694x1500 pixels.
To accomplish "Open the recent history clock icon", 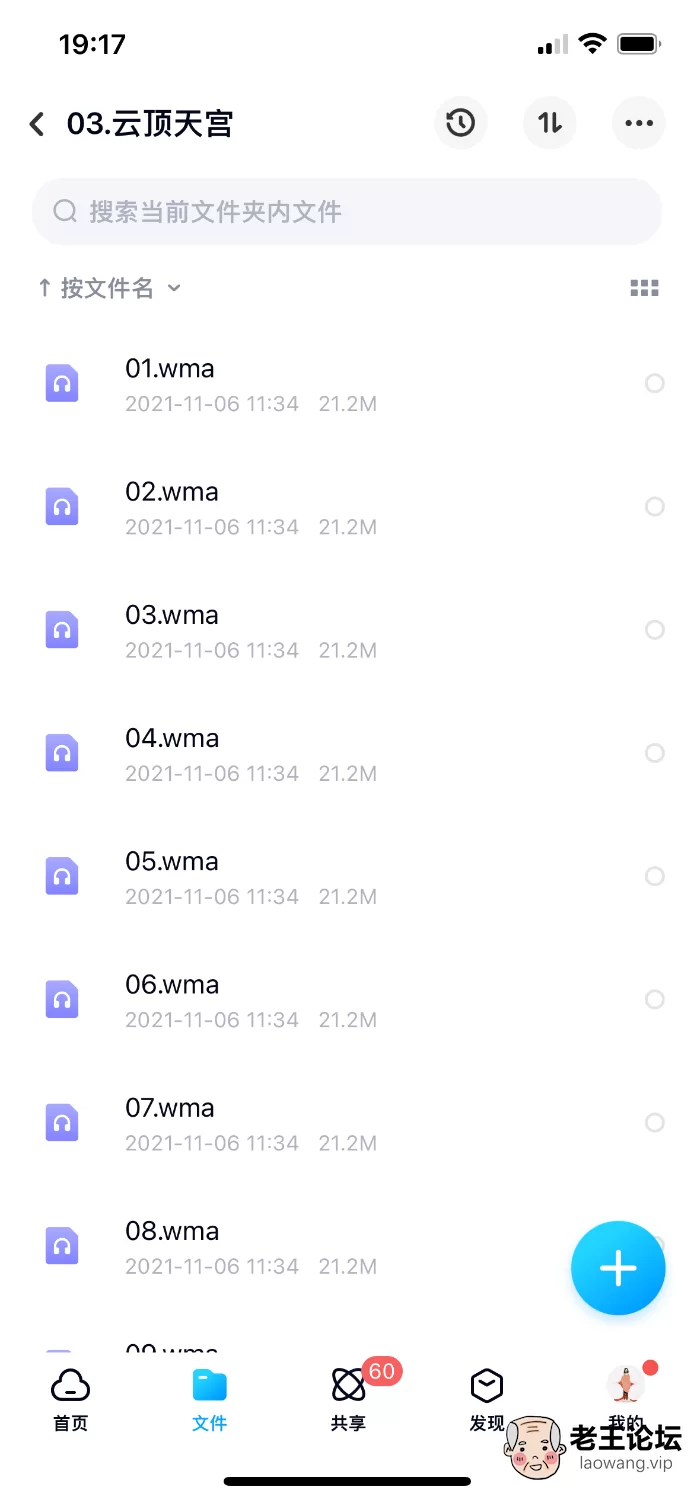I will tap(460, 123).
